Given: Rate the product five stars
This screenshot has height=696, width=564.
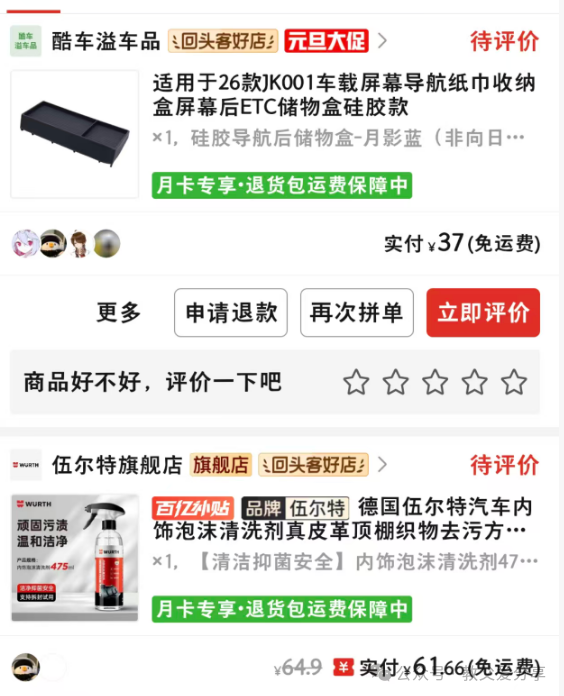Looking at the screenshot, I should click(x=514, y=382).
